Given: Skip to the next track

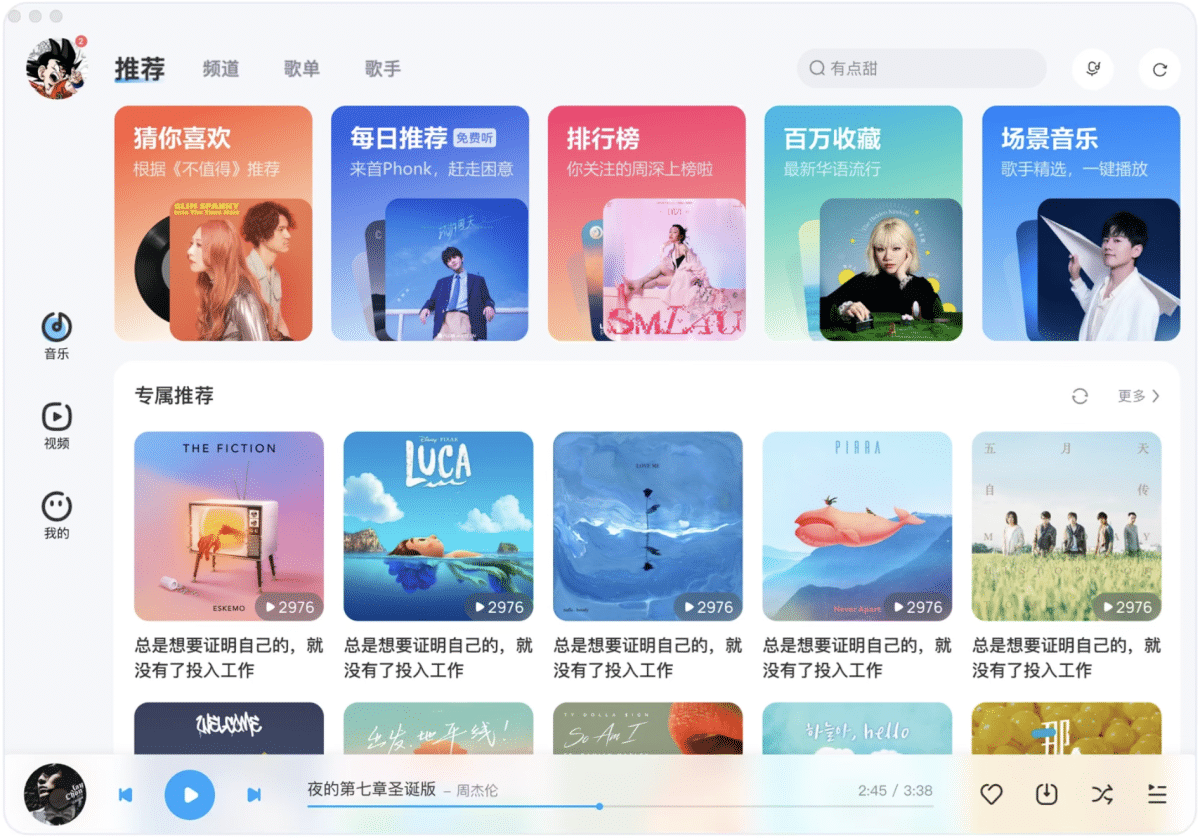Looking at the screenshot, I should coord(254,795).
